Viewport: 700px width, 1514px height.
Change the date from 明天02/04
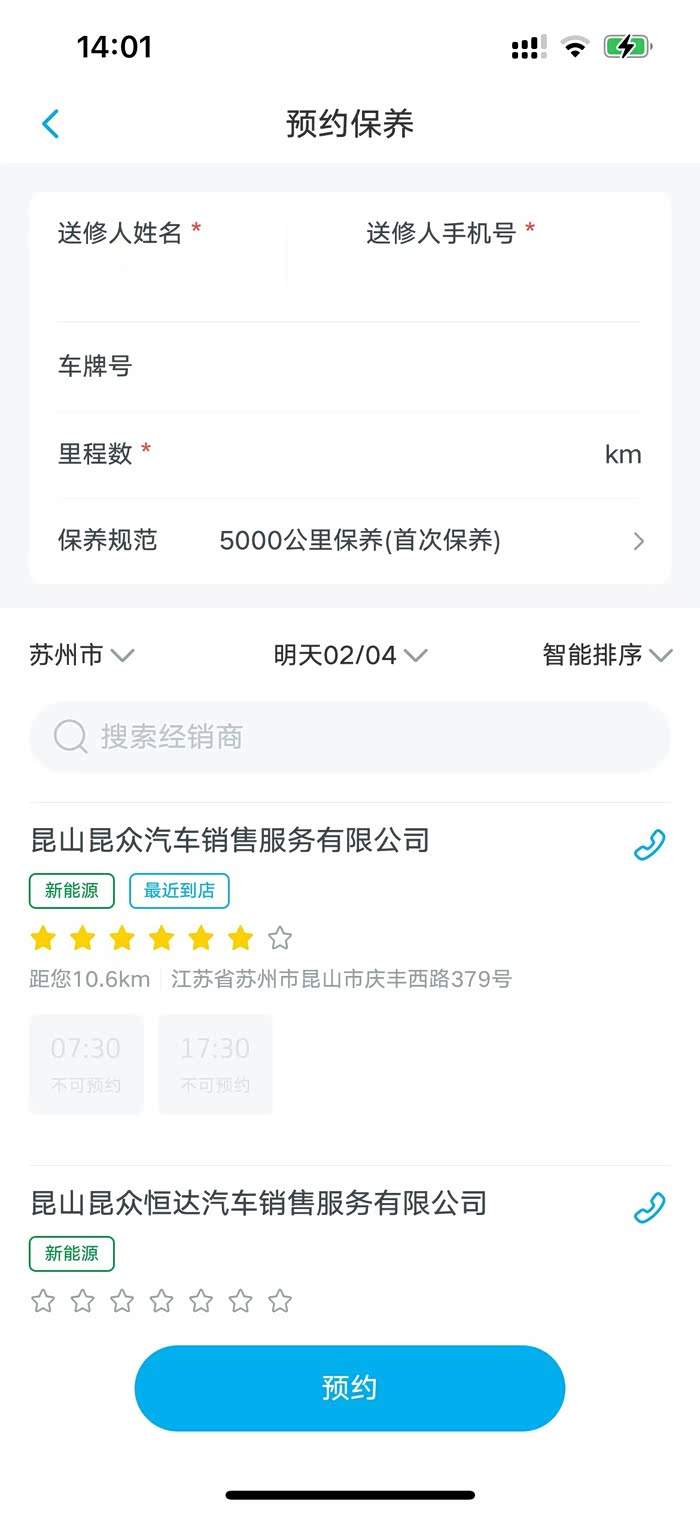coord(351,656)
